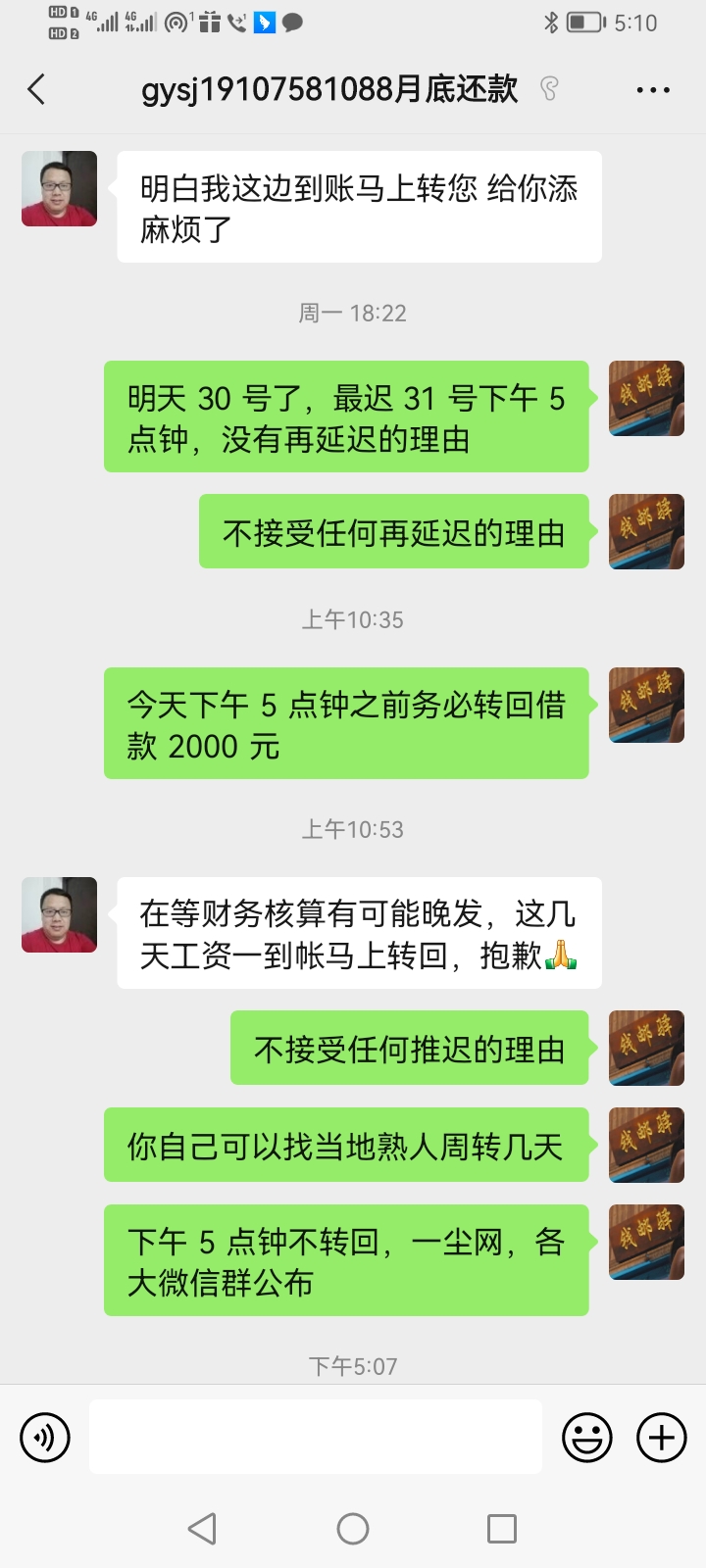The image size is (706, 1568).
Task: Open recent apps square button
Action: click(x=502, y=1528)
